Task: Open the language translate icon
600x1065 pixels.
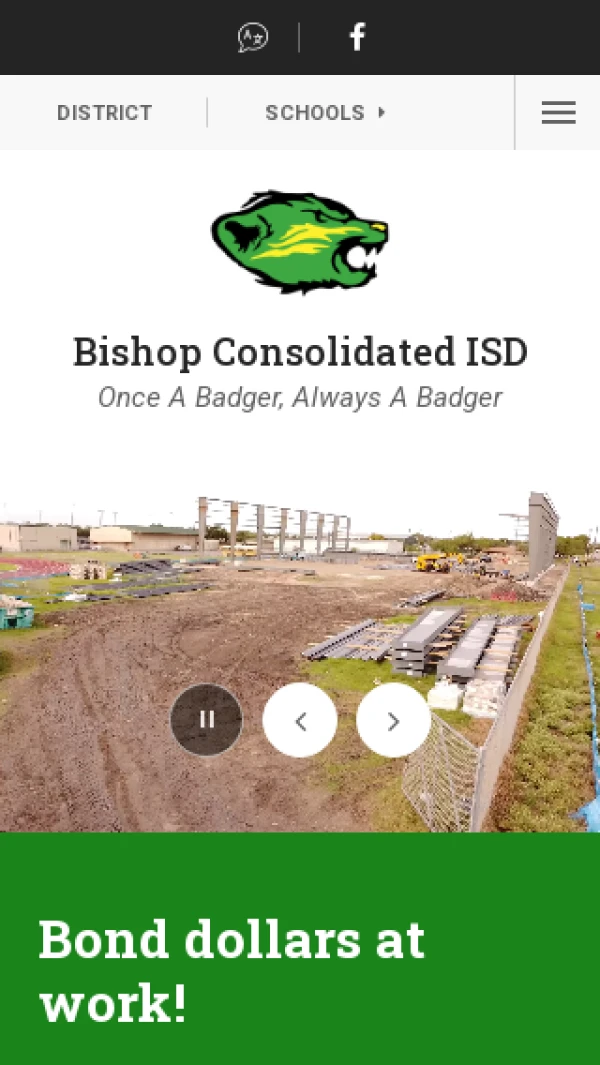Action: [x=253, y=38]
